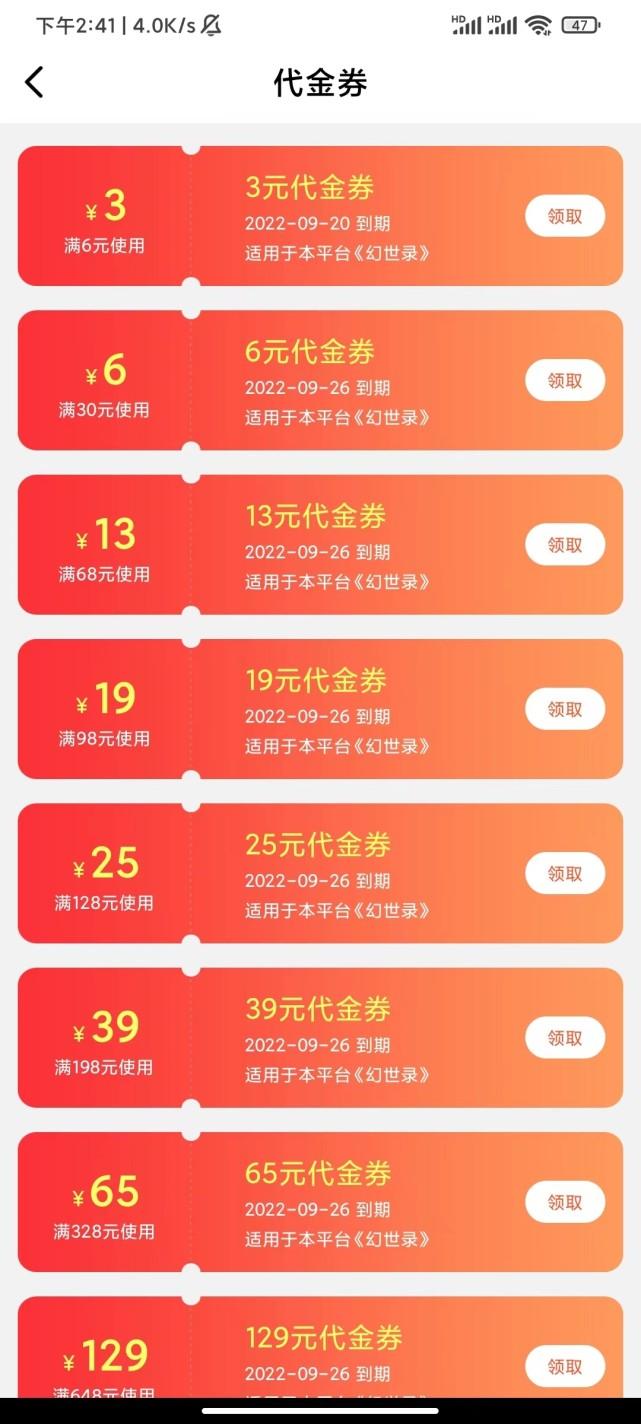Claim the 129元代金券 coupon

565,1366
